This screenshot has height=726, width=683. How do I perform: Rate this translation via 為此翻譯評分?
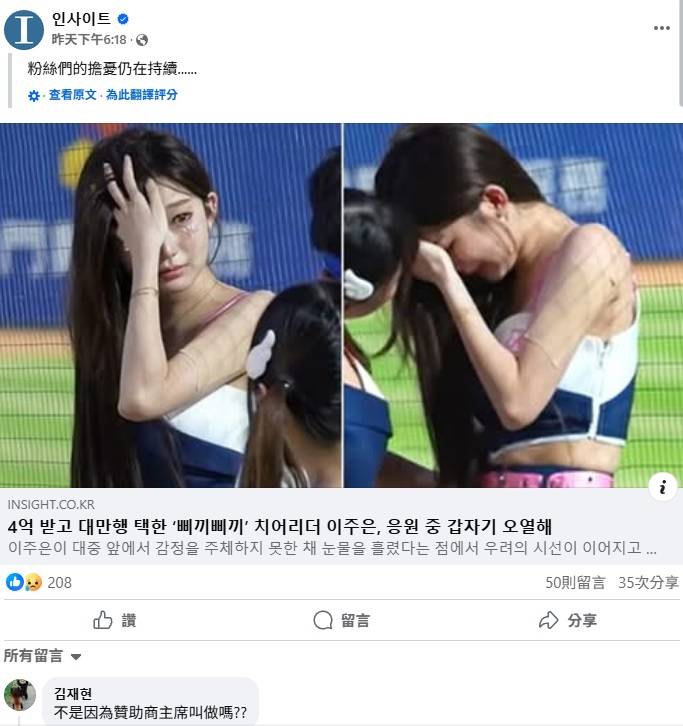pos(141,95)
